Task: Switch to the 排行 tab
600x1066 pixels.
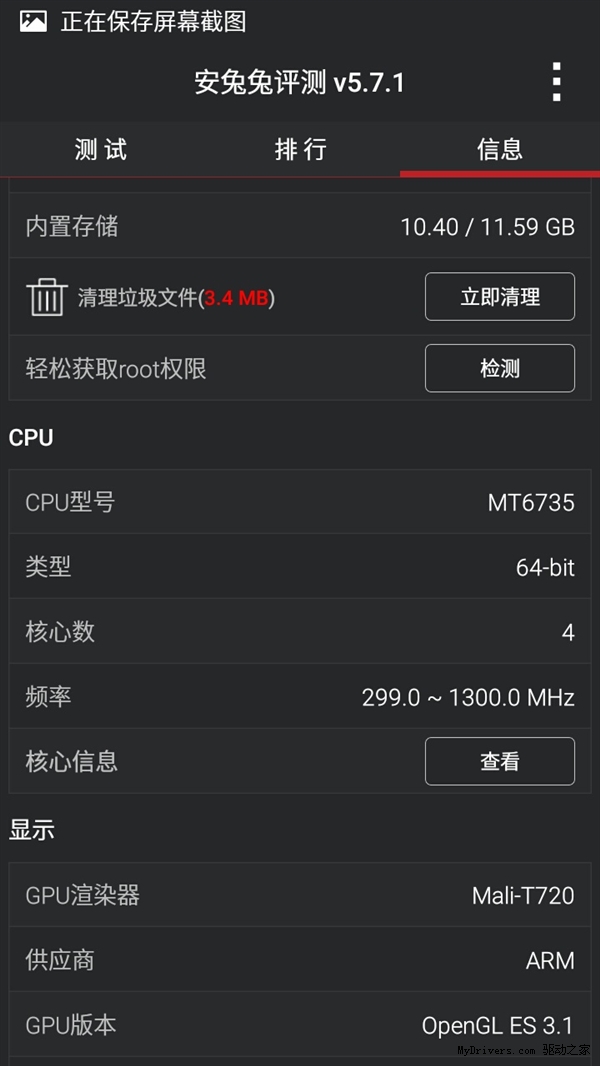Action: pos(300,149)
